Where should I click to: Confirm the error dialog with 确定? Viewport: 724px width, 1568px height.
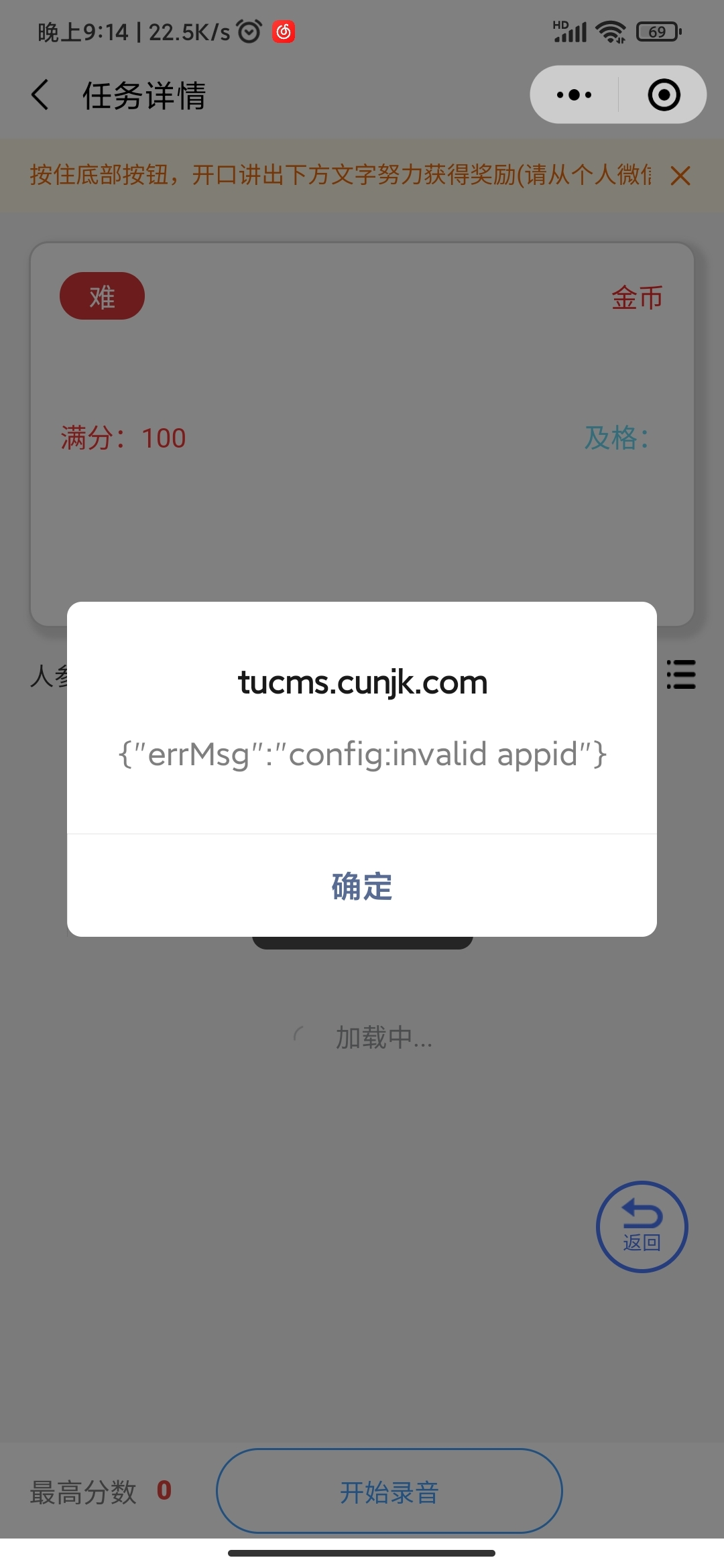click(362, 886)
